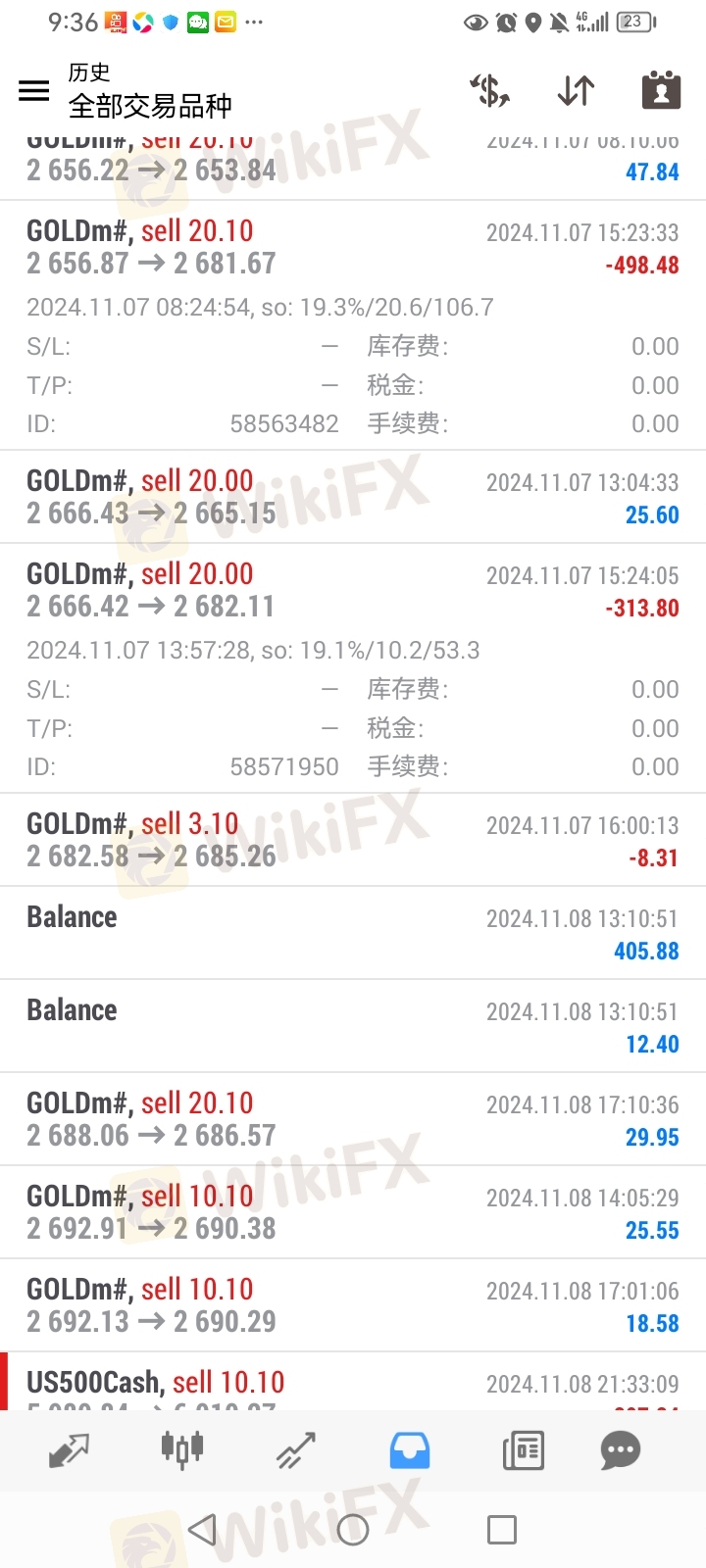Switch to the Trade tab
The image size is (706, 1568).
(295, 1450)
